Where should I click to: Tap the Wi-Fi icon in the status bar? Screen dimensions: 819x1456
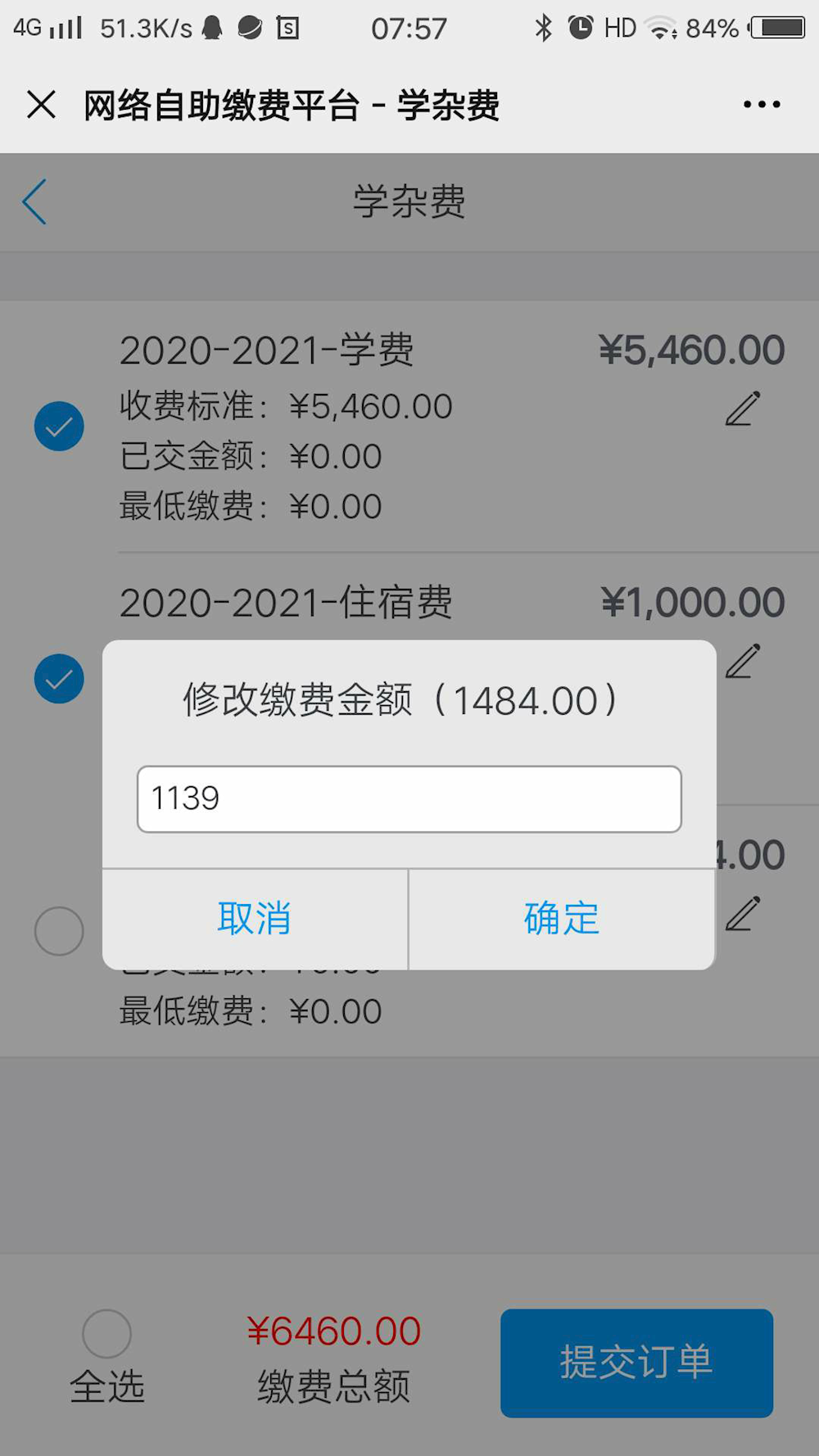pyautogui.click(x=660, y=26)
